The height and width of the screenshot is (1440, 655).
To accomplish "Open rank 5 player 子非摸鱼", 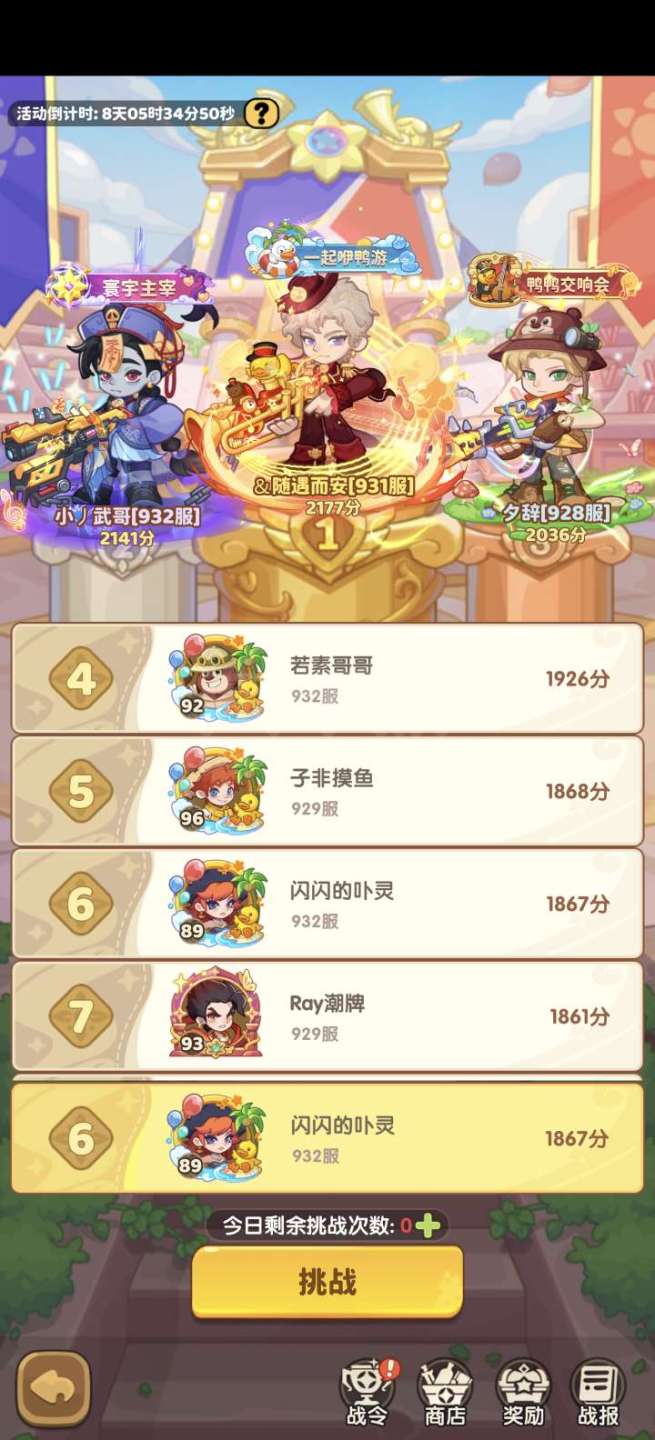I will 327,791.
